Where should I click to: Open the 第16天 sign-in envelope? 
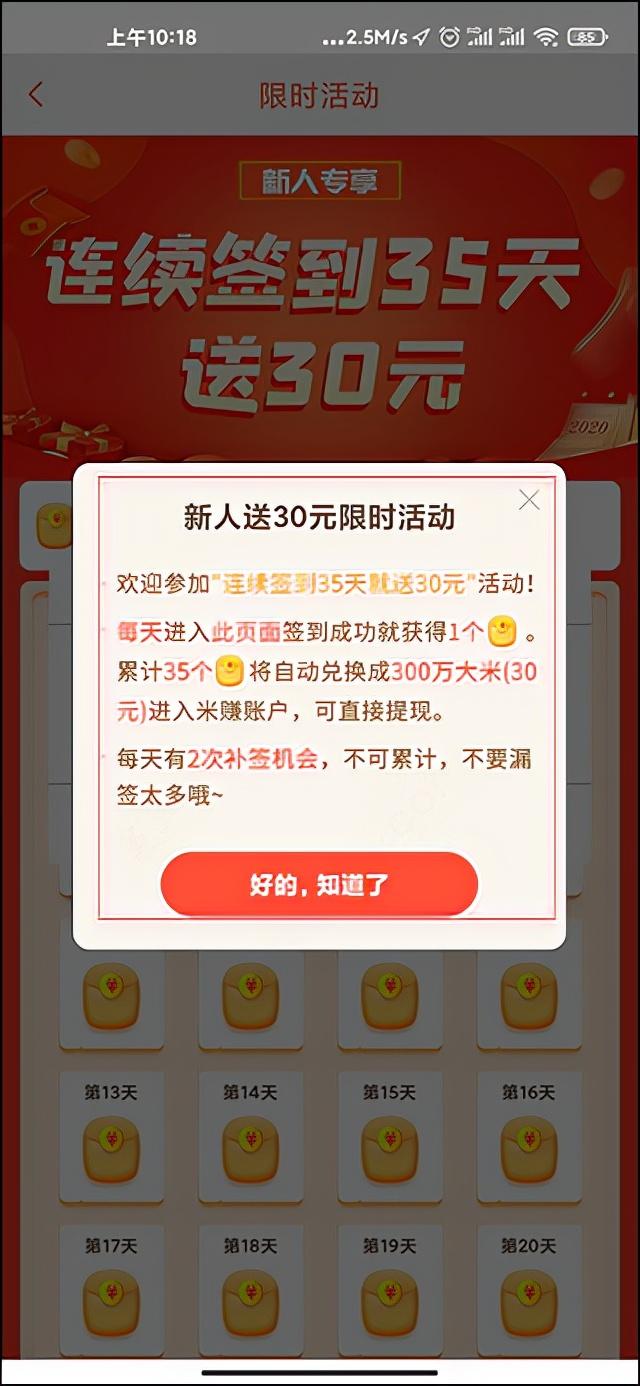tap(529, 1137)
